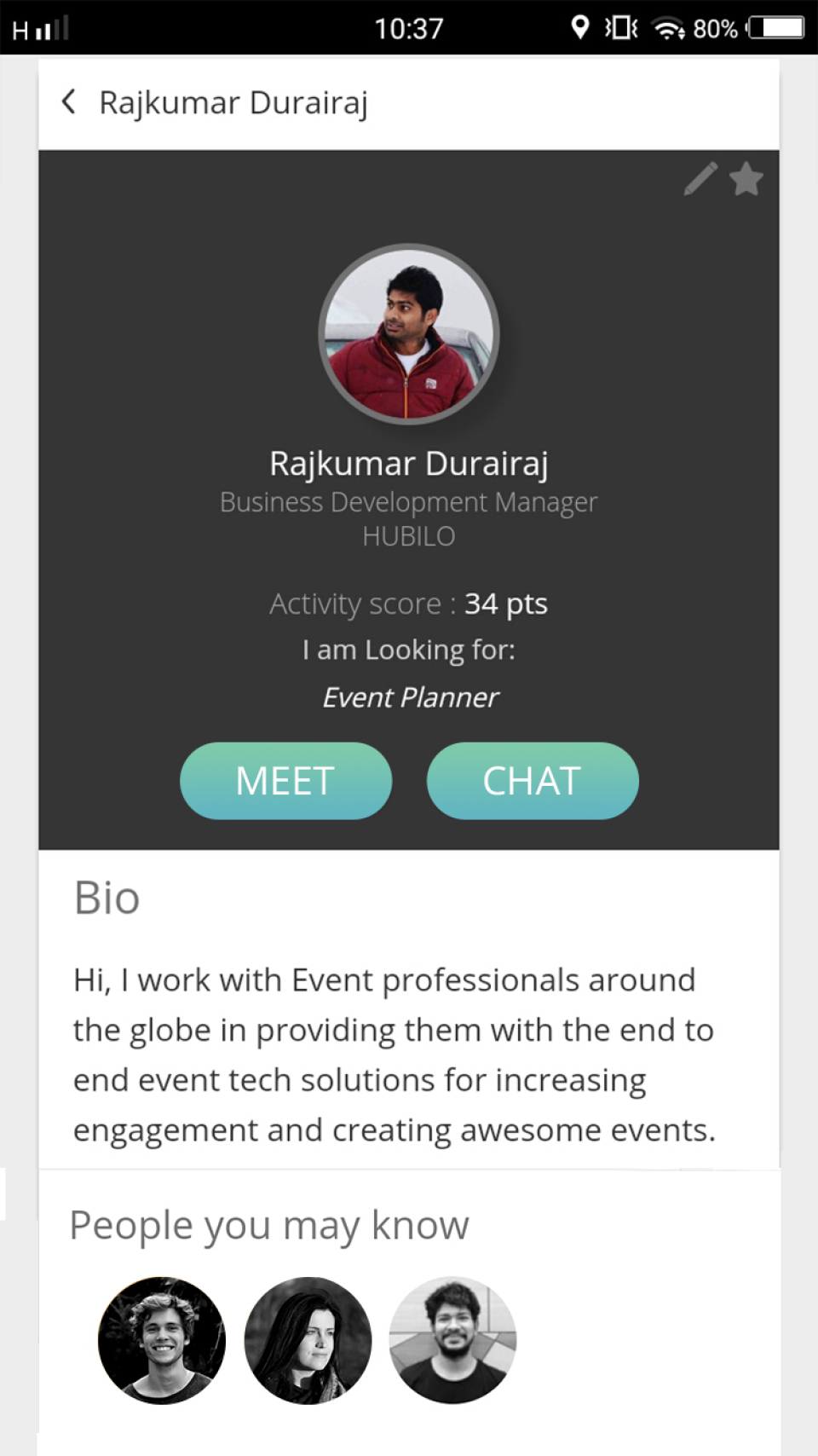This screenshot has width=818, height=1456.
Task: Open the long-haired woman's suggested profile
Action: [x=308, y=1340]
